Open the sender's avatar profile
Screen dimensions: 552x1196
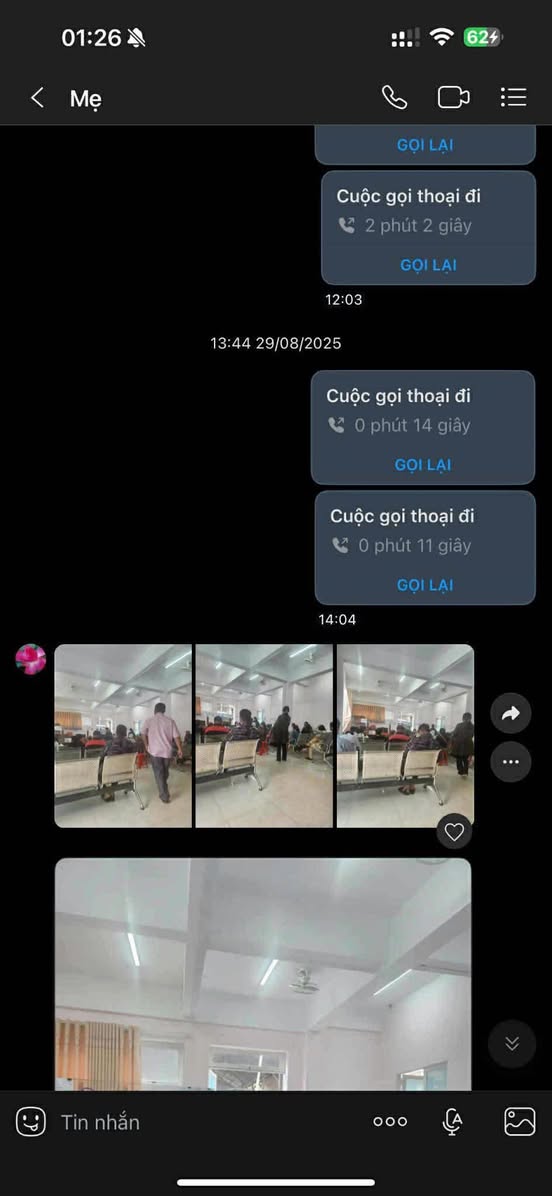pyautogui.click(x=30, y=659)
